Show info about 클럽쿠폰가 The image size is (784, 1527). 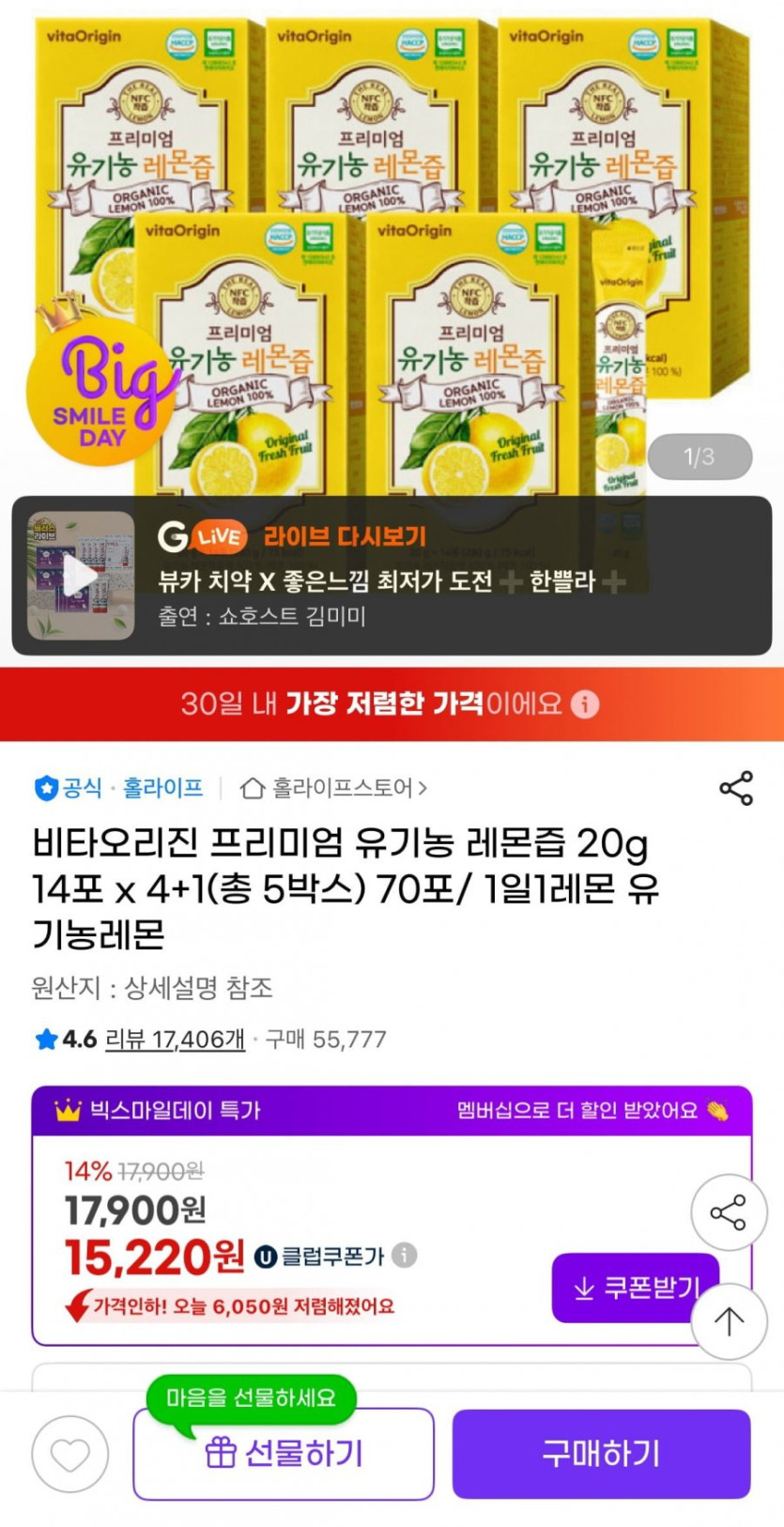[x=405, y=1256]
